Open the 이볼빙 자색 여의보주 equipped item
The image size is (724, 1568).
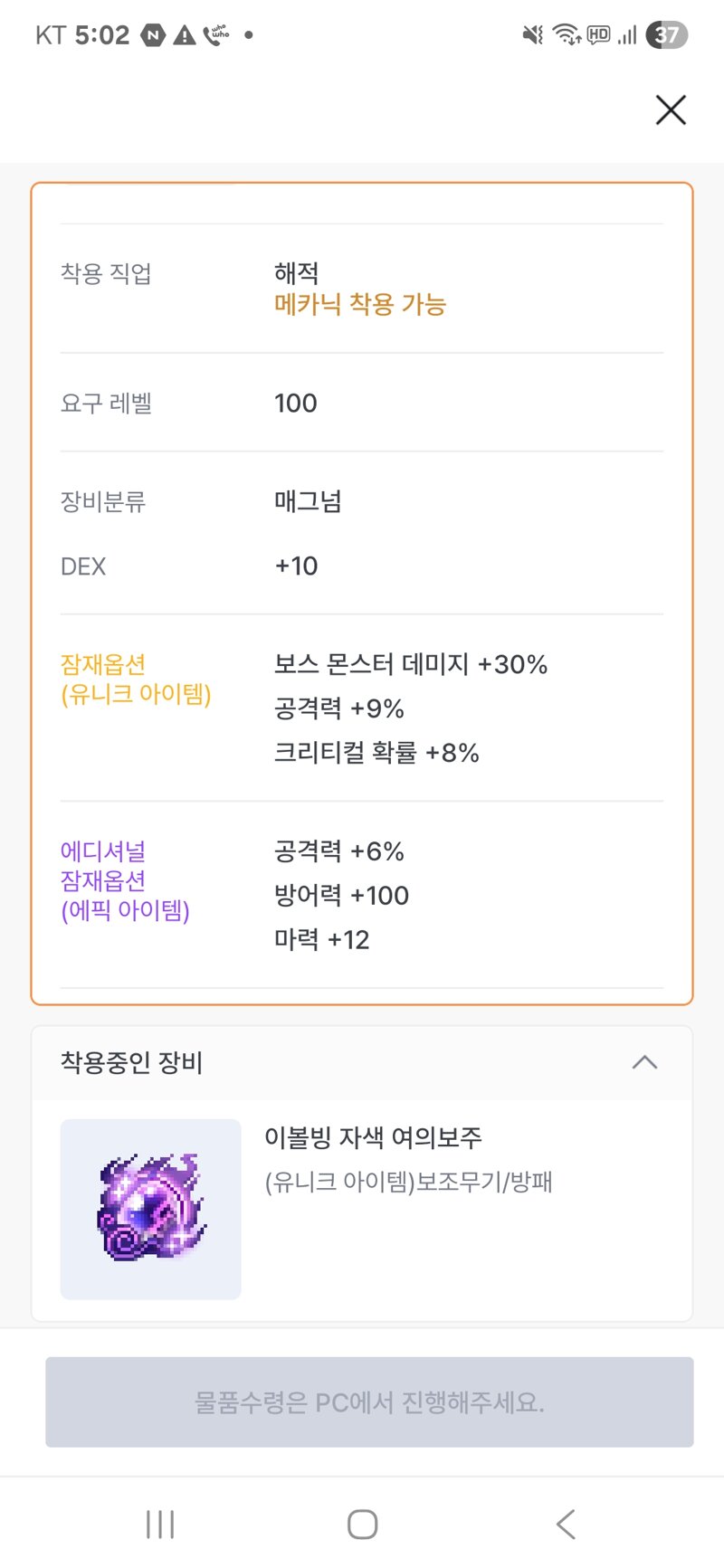362,1209
